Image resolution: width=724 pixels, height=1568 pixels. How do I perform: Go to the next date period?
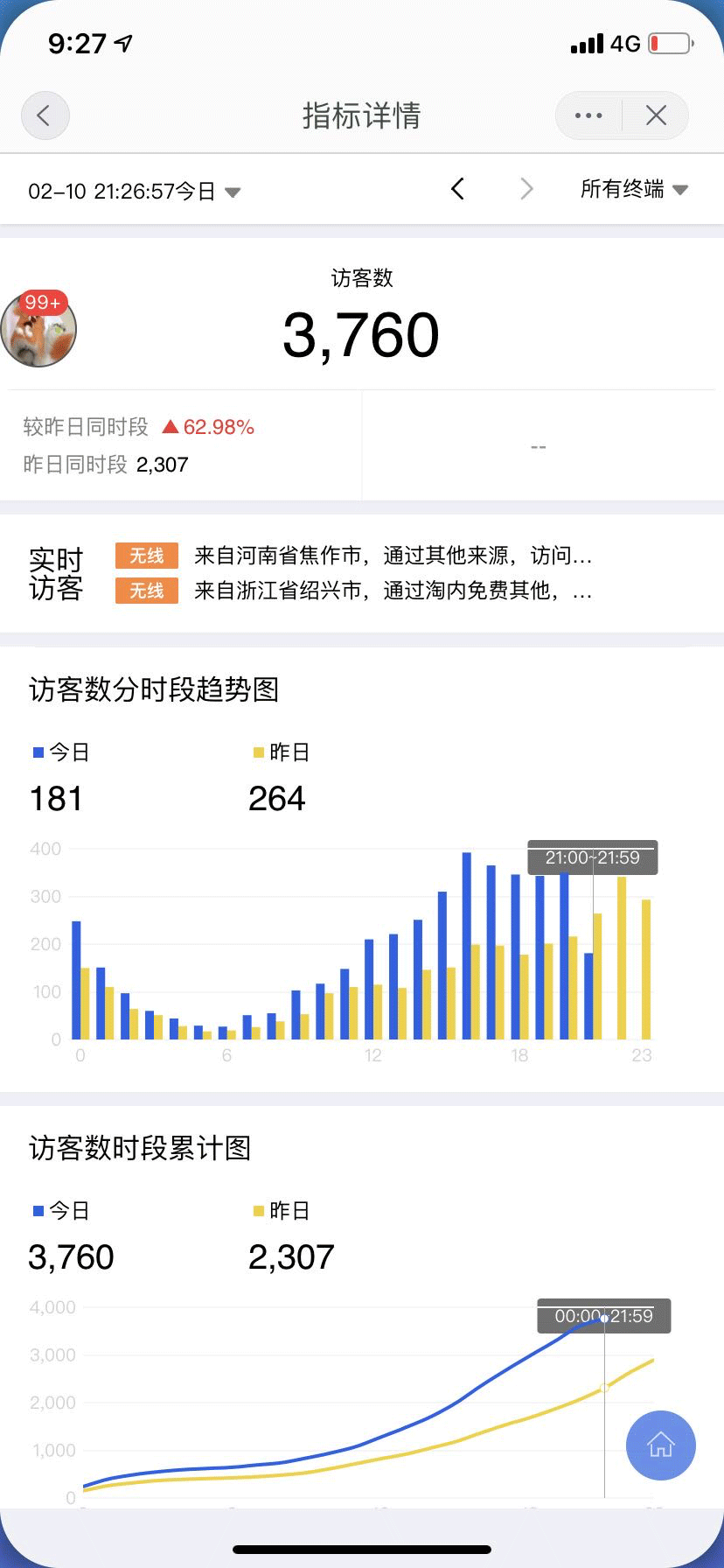coord(526,189)
